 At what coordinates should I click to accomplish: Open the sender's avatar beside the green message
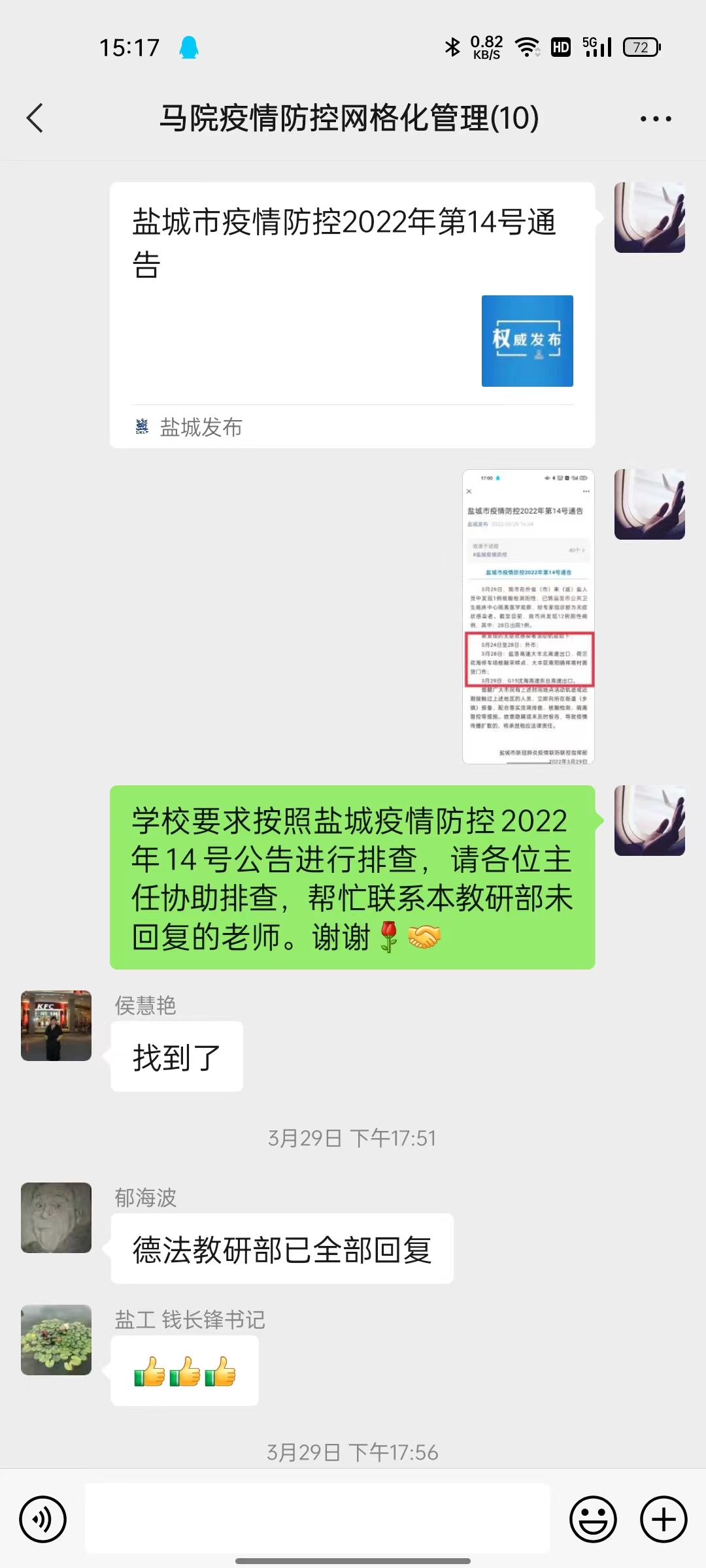click(x=649, y=821)
